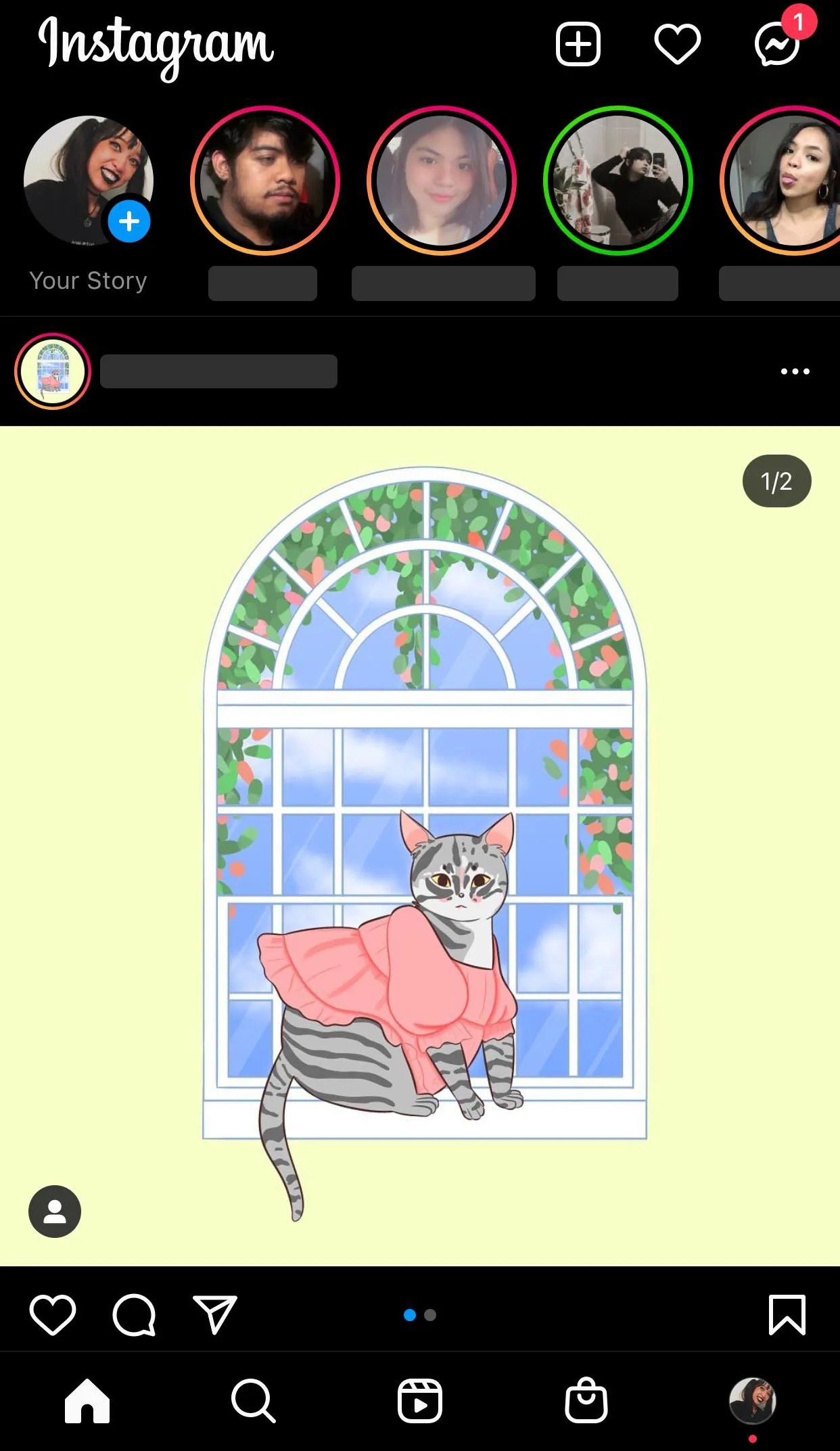Comment on the cat illustration post
This screenshot has width=840, height=1451.
click(x=134, y=1315)
